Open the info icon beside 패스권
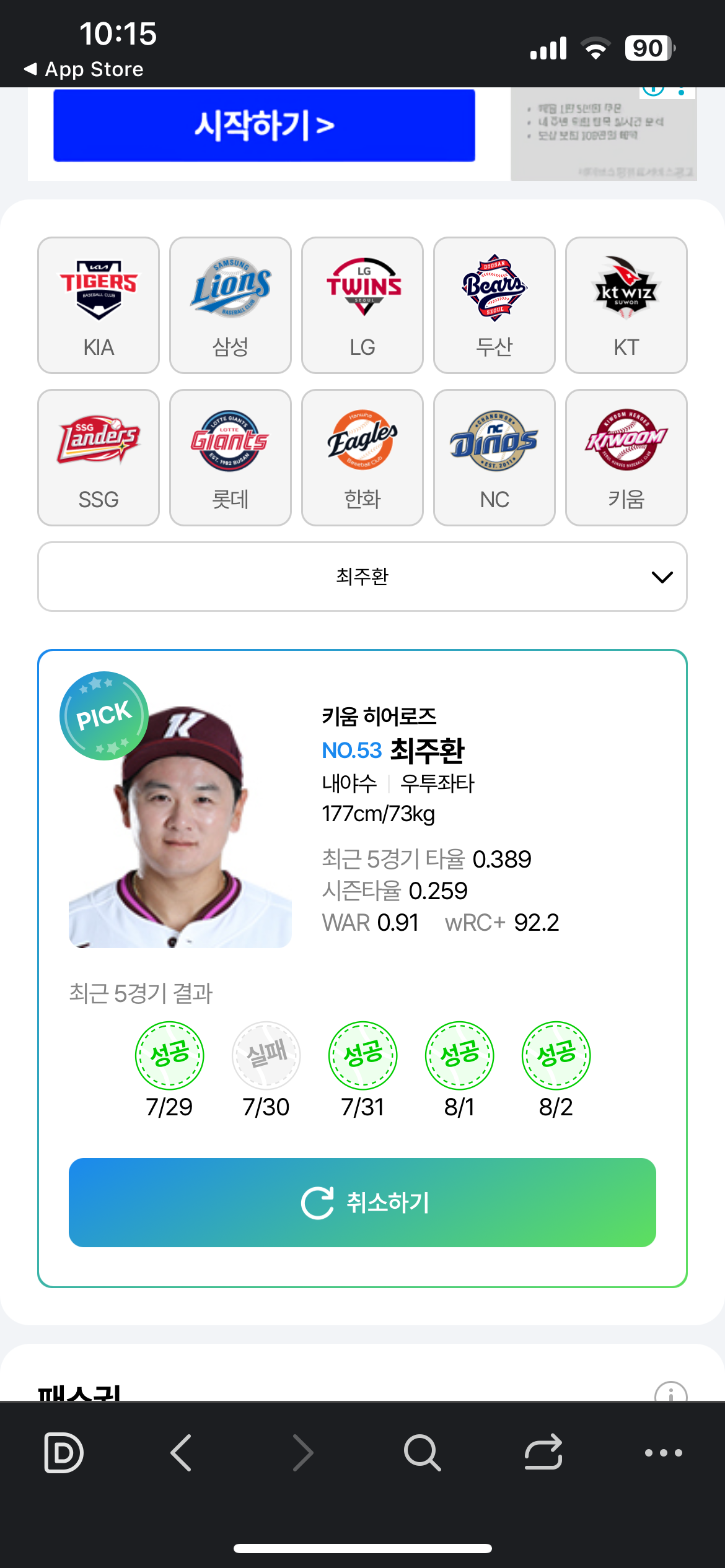The width and height of the screenshot is (725, 1568). pos(670,1392)
